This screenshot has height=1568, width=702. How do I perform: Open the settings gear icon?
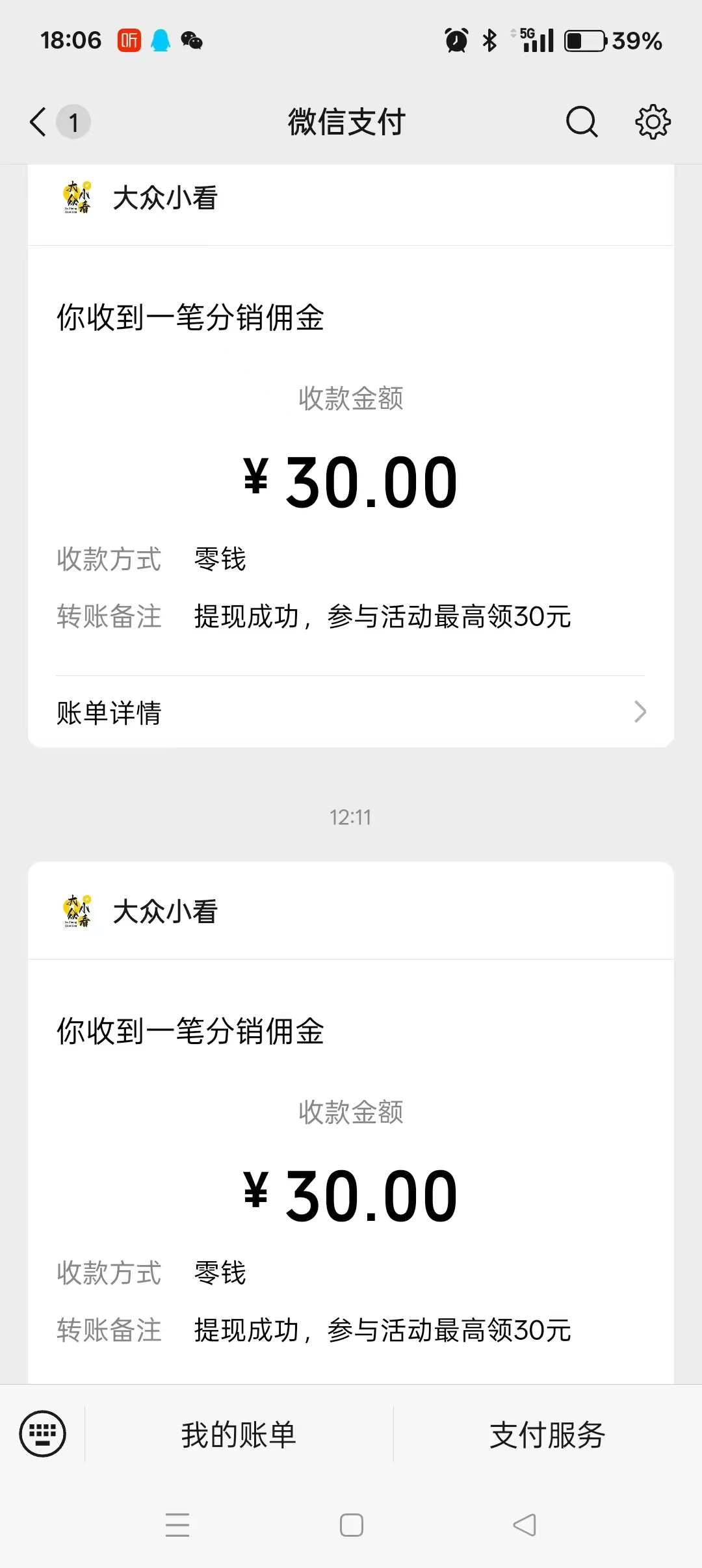[x=653, y=122]
